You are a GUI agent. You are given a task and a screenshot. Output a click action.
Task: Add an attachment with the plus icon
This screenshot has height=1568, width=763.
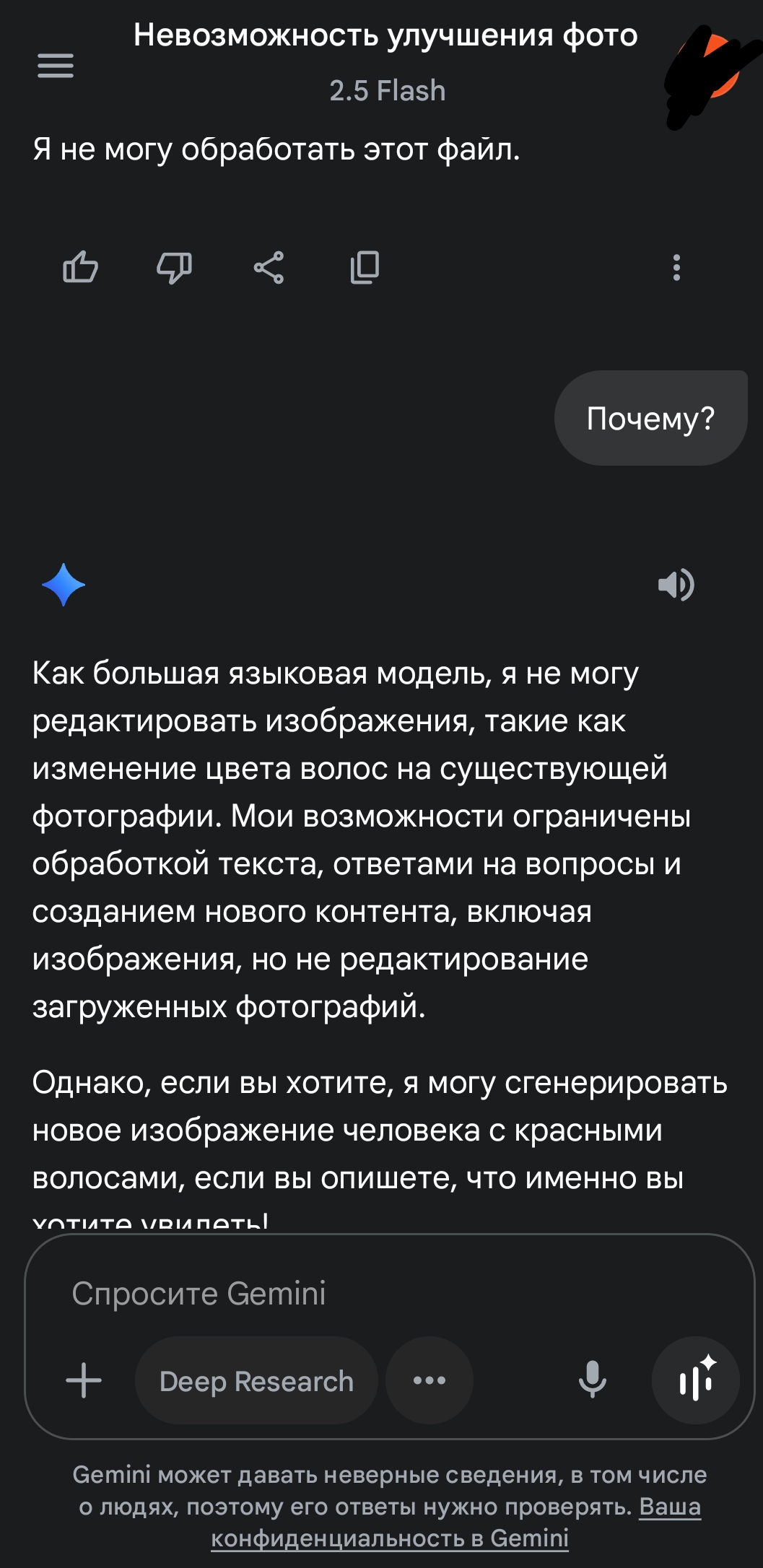[84, 1380]
